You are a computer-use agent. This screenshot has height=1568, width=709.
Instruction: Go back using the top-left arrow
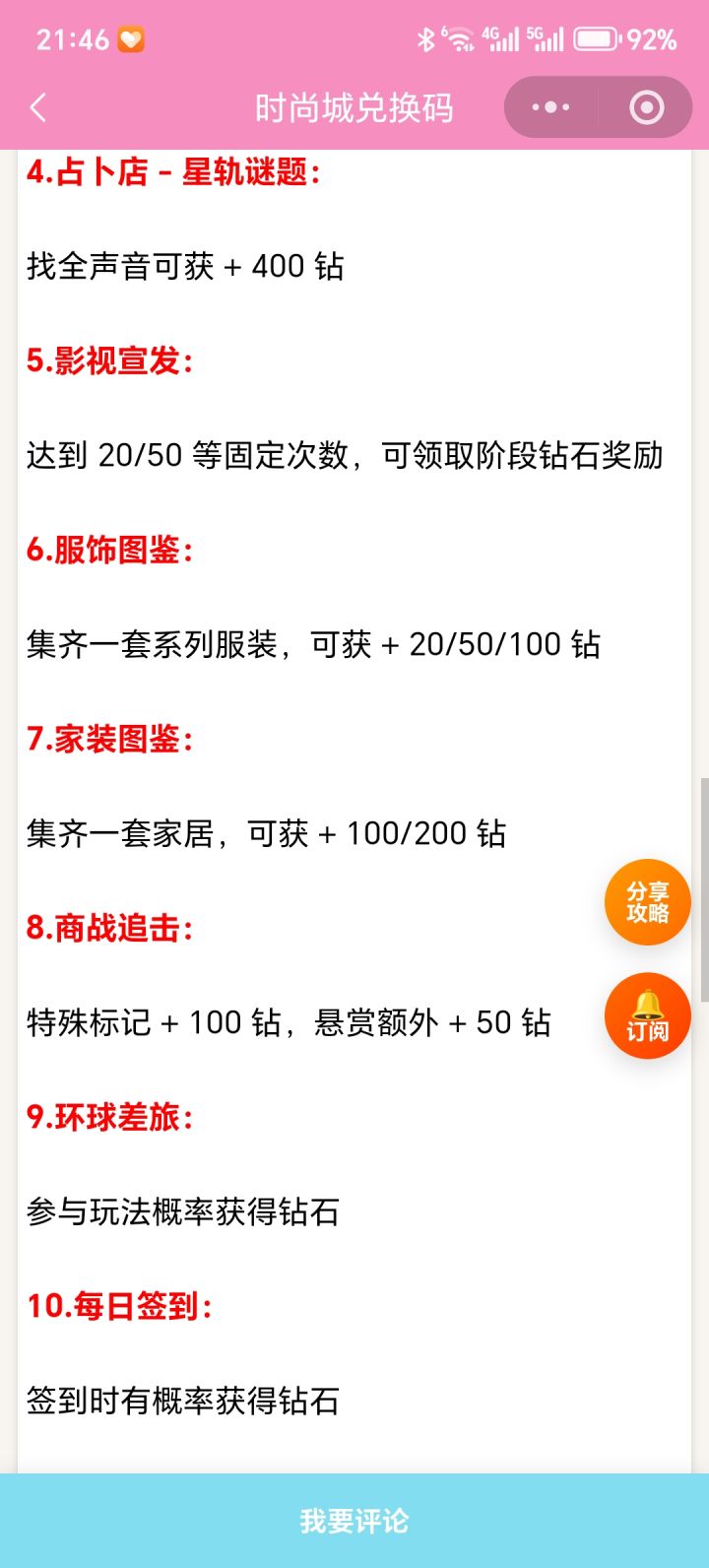[x=38, y=107]
